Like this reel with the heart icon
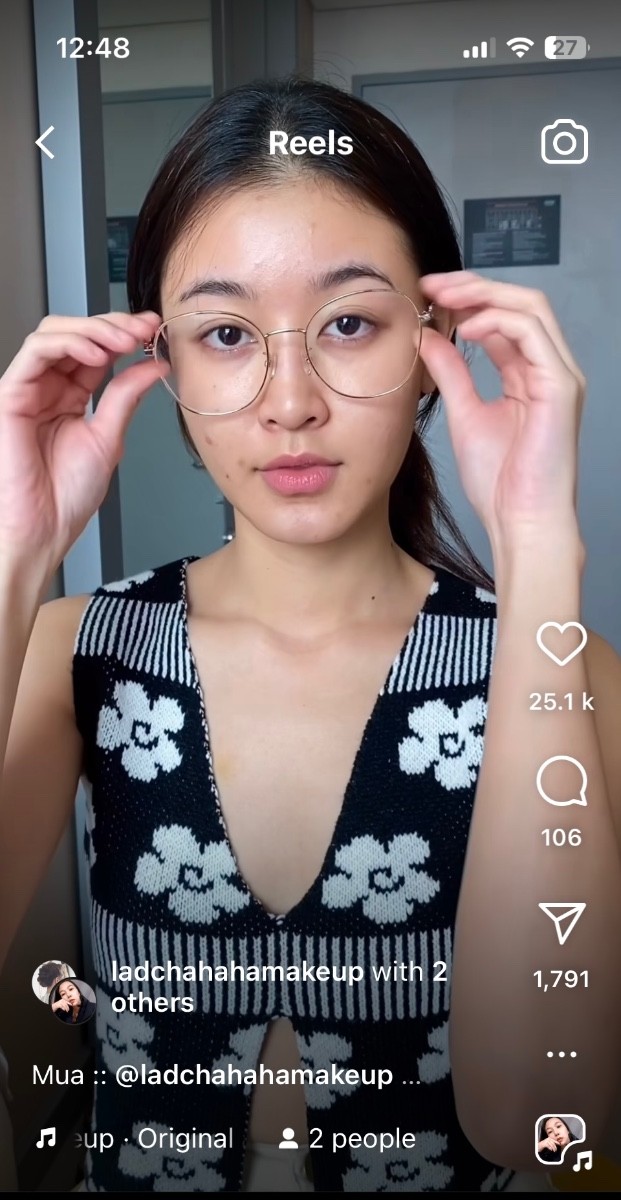The width and height of the screenshot is (621, 1200). click(561, 644)
